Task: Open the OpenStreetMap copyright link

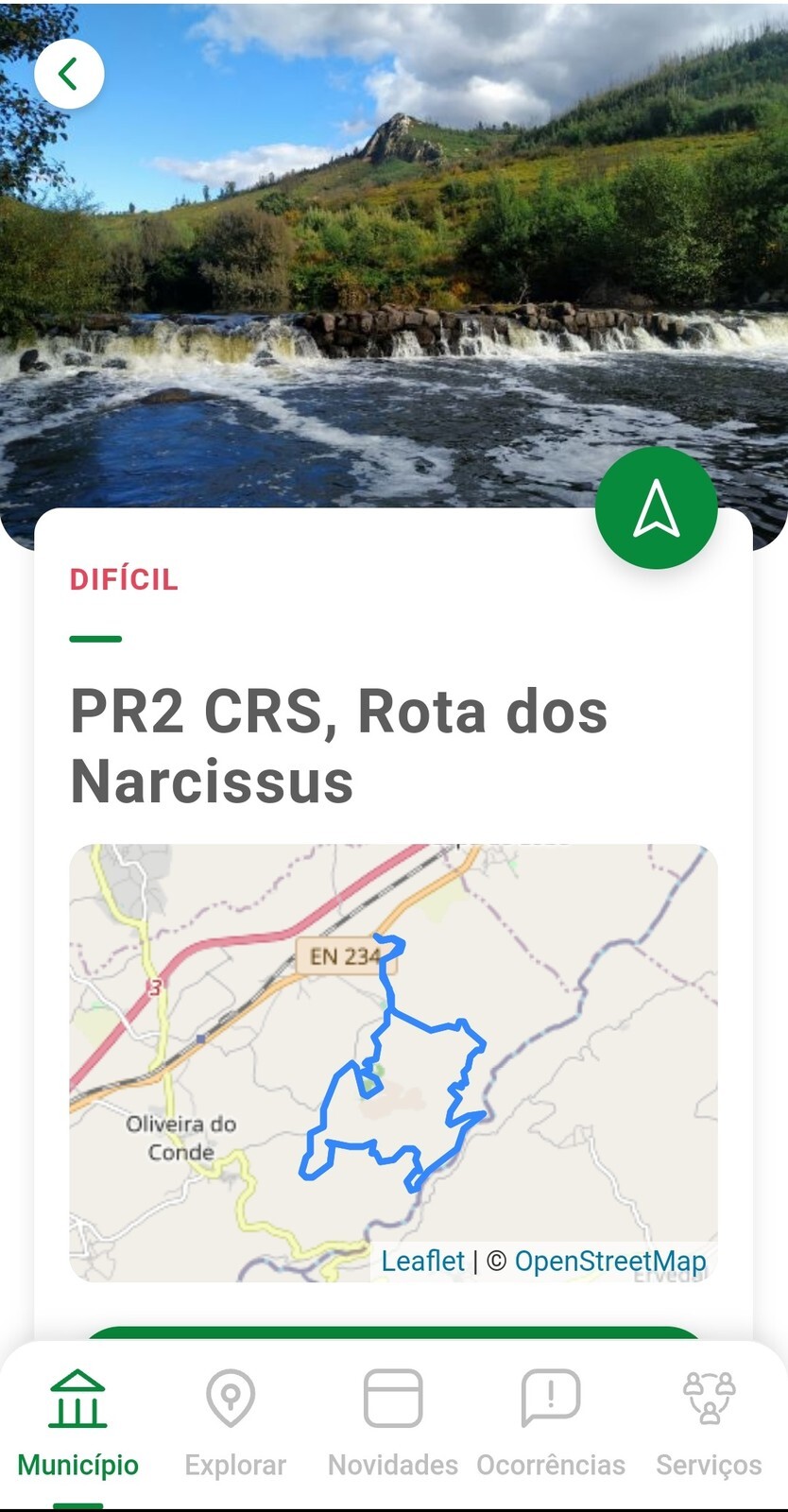Action: (x=609, y=1261)
